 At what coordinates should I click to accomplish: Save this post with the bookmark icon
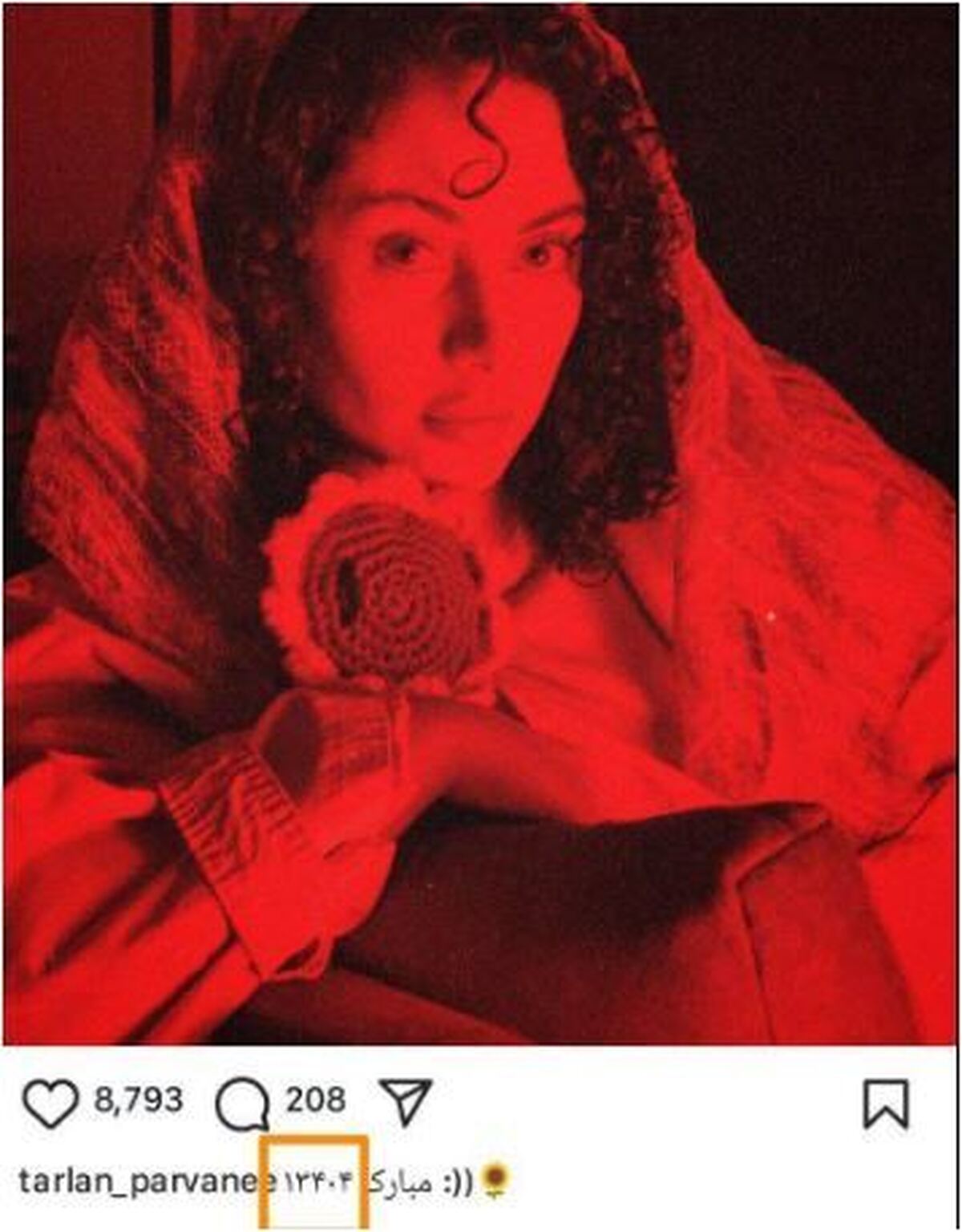886,1104
